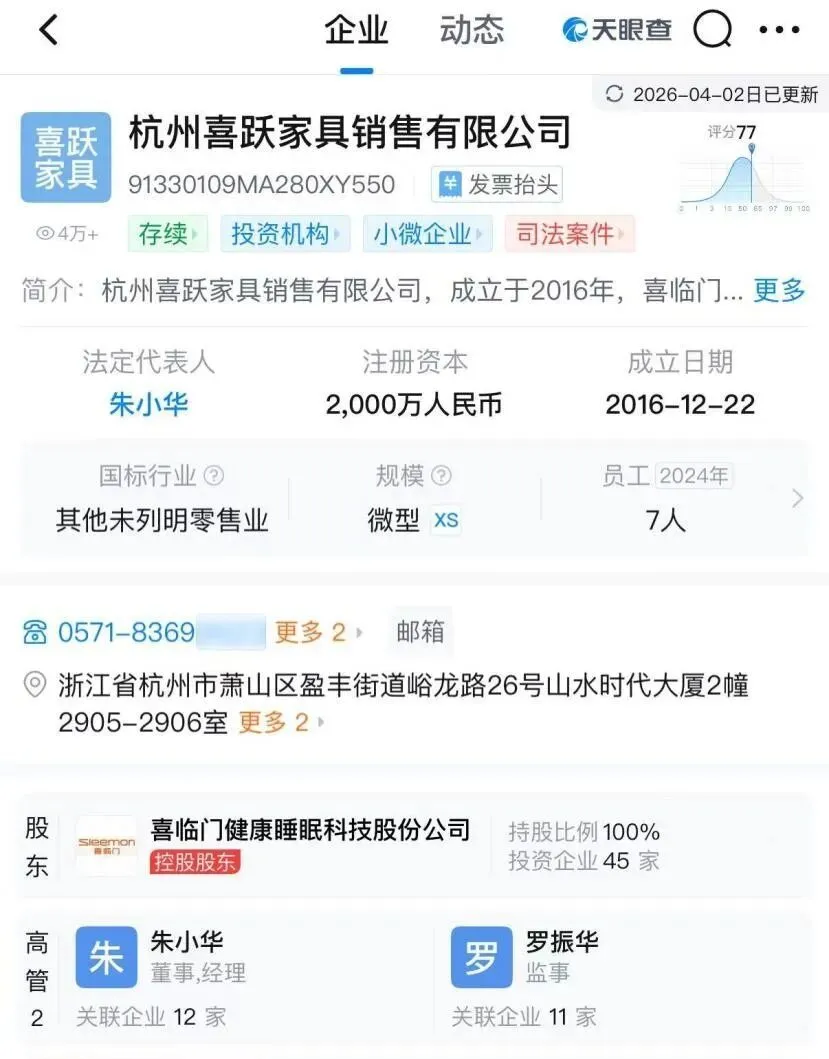Open legal representative 朱小华's profile
This screenshot has height=1059, width=829.
pyautogui.click(x=148, y=404)
